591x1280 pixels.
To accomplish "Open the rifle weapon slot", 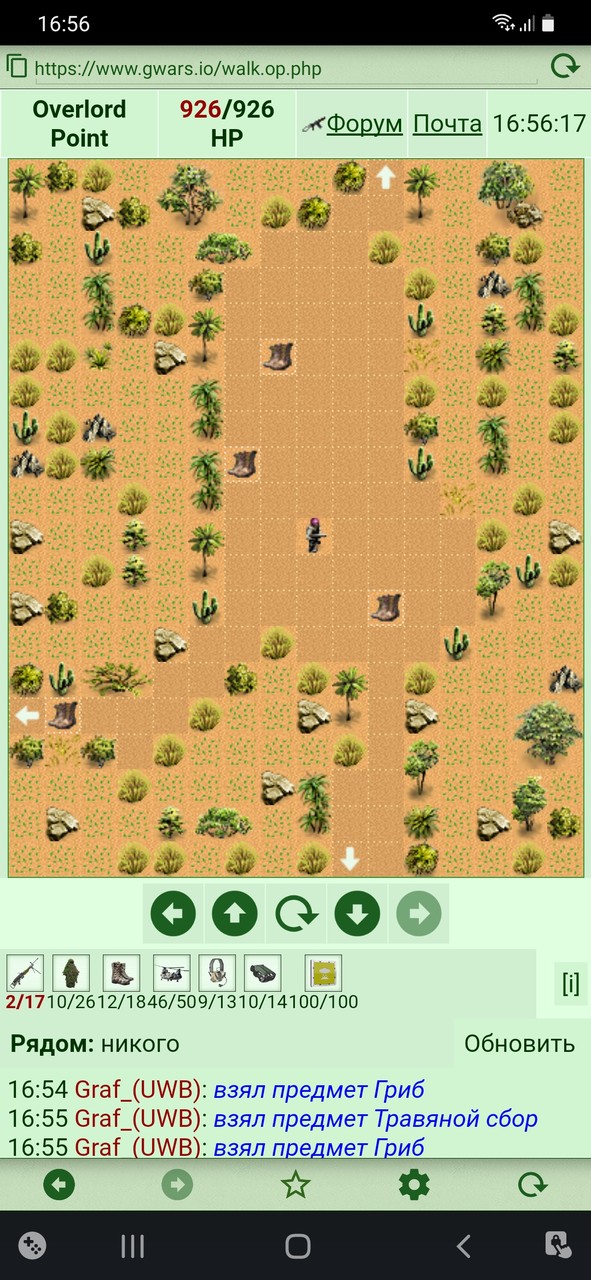I will (25, 972).
